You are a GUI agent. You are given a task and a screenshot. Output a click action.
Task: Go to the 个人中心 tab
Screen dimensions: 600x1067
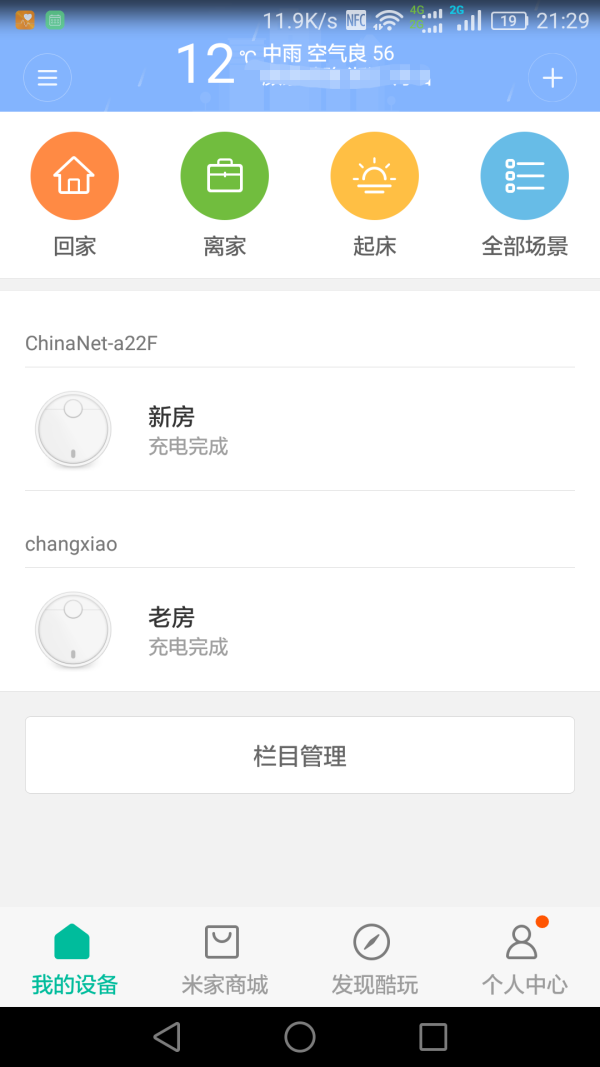pos(524,958)
